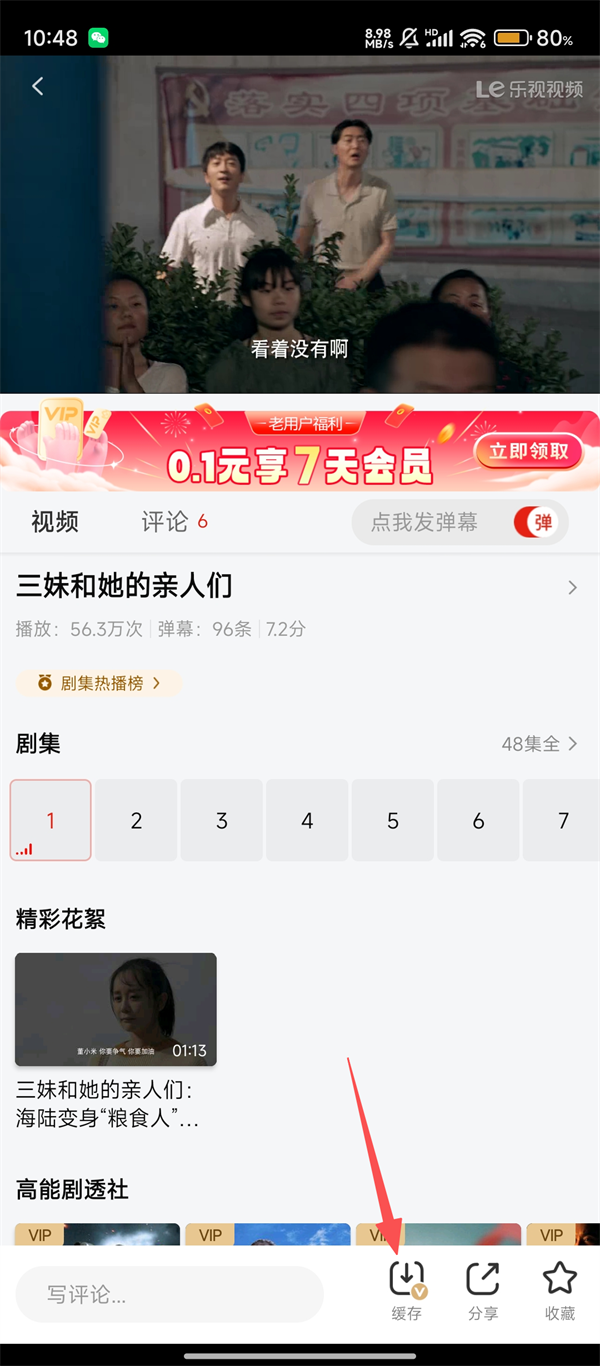The width and height of the screenshot is (600, 1366).
Task: Open the 精彩花絮 clip 海陆变身粮食人
Action: click(116, 1010)
